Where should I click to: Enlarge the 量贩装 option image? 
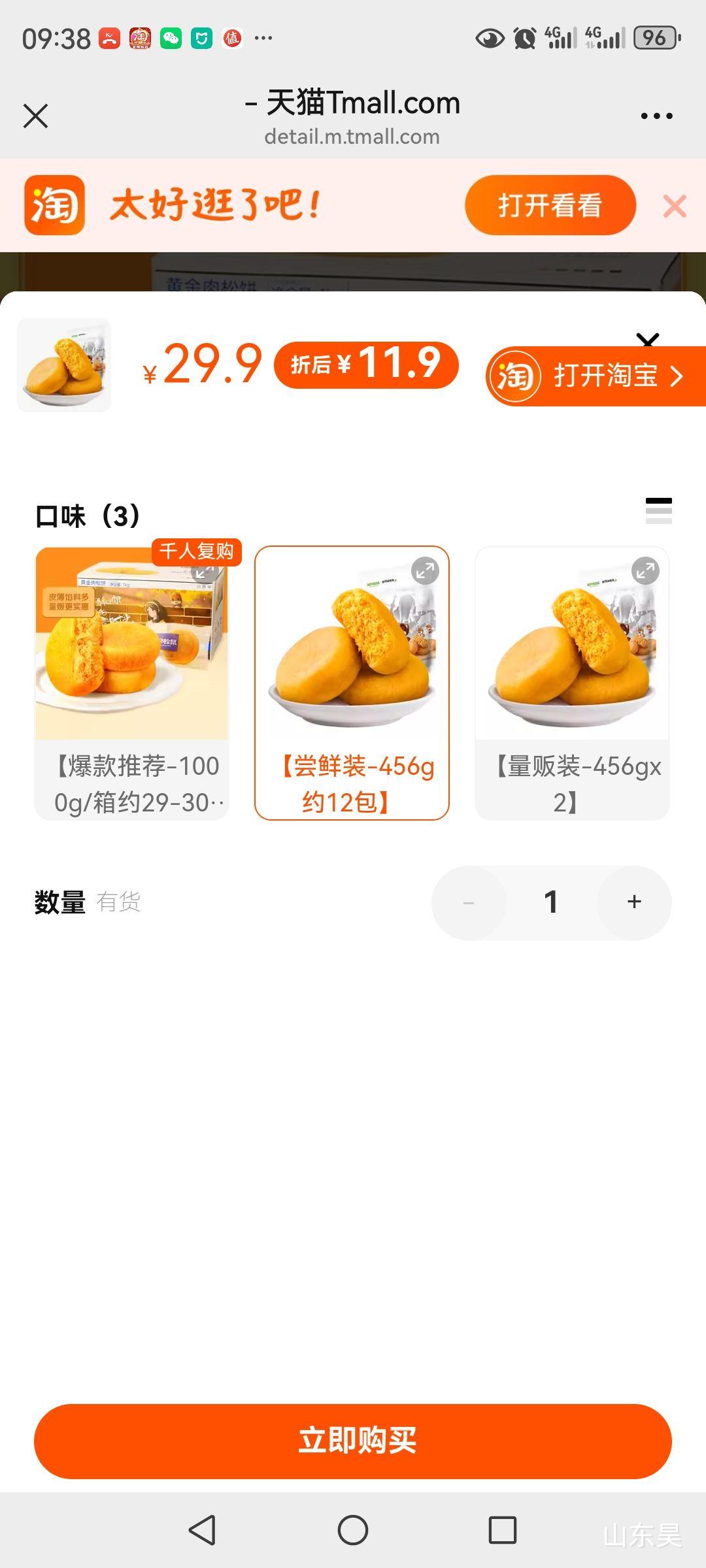point(645,571)
